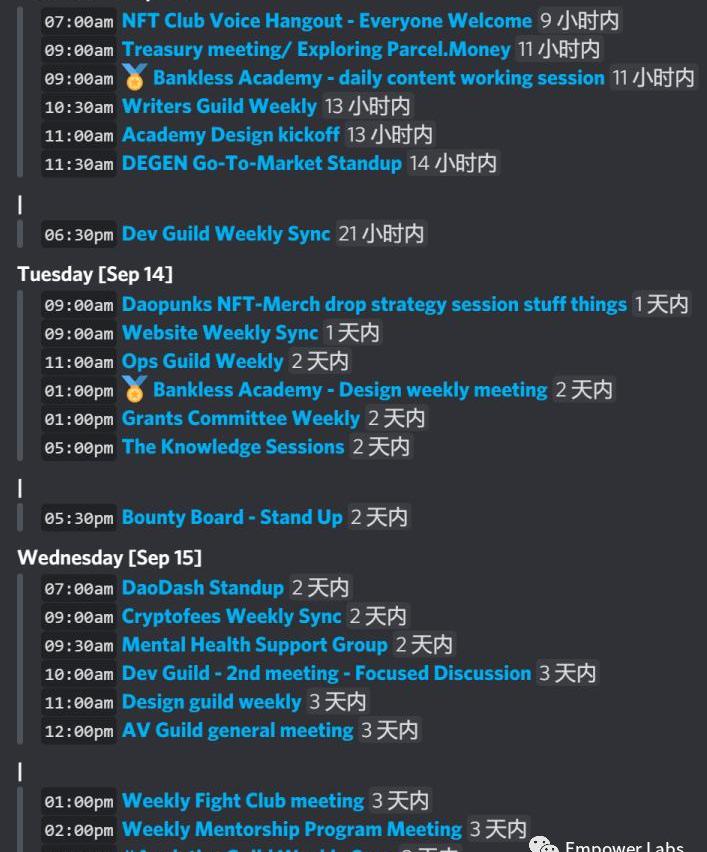The width and height of the screenshot is (707, 852).
Task: Open AV Guild general meeting link
Action: pos(237,731)
